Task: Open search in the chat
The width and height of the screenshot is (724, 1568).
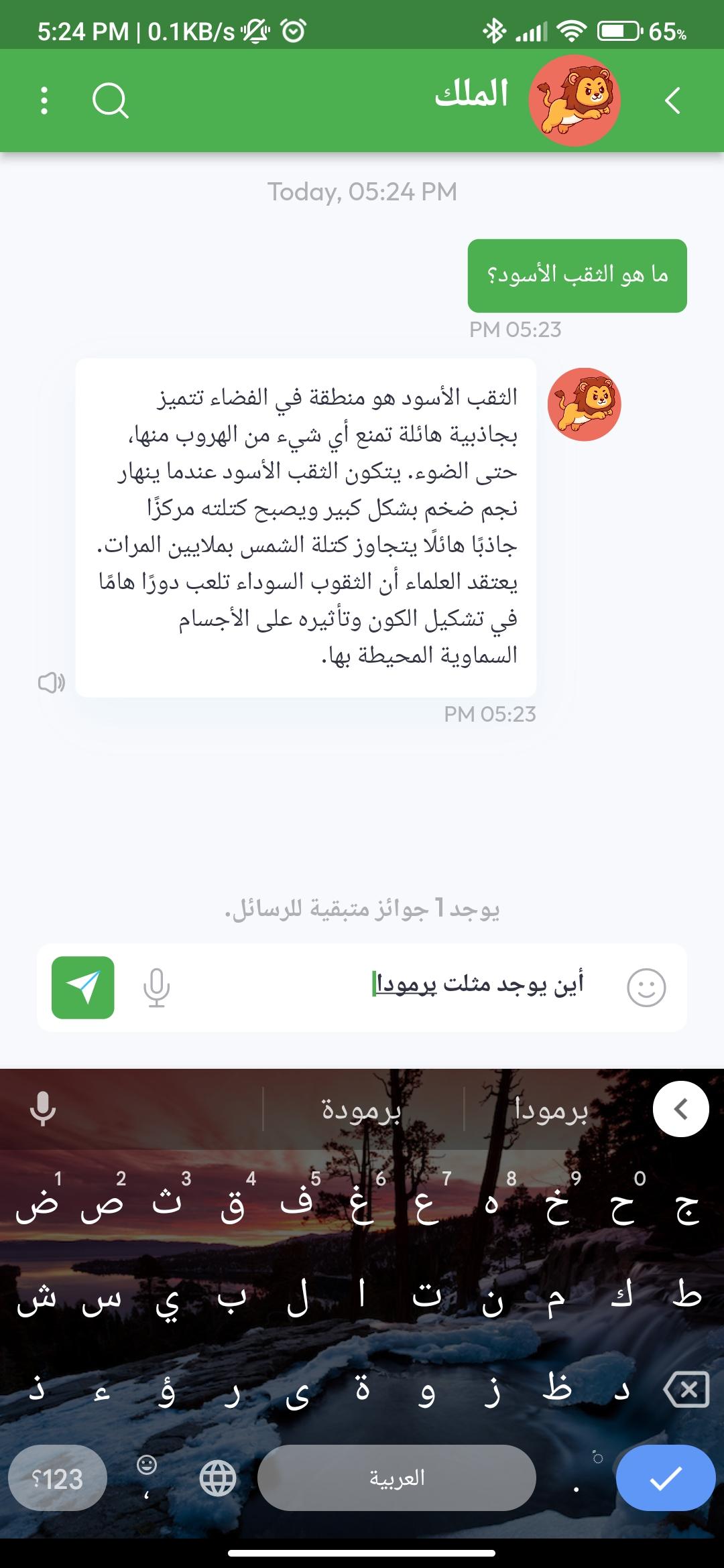Action: [110, 101]
